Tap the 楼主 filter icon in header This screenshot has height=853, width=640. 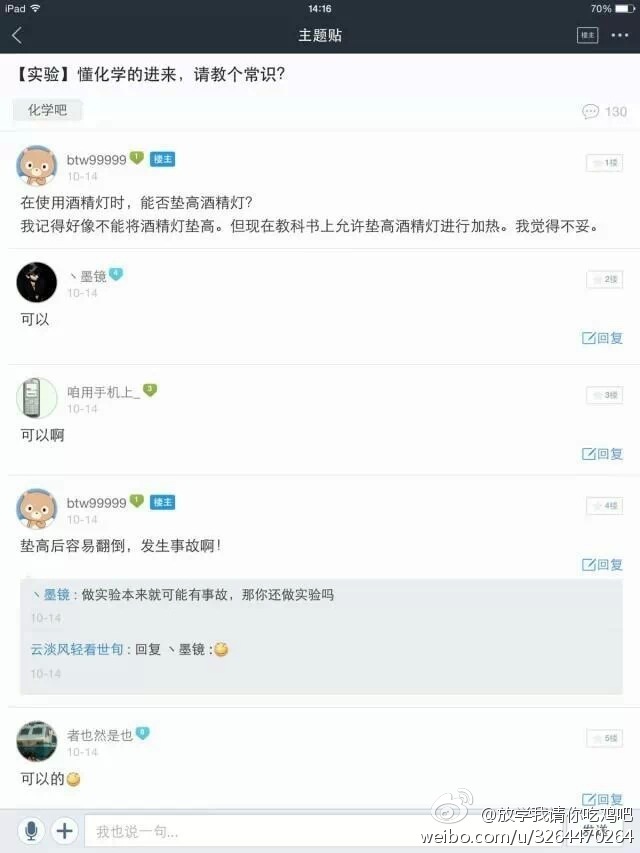[x=588, y=35]
